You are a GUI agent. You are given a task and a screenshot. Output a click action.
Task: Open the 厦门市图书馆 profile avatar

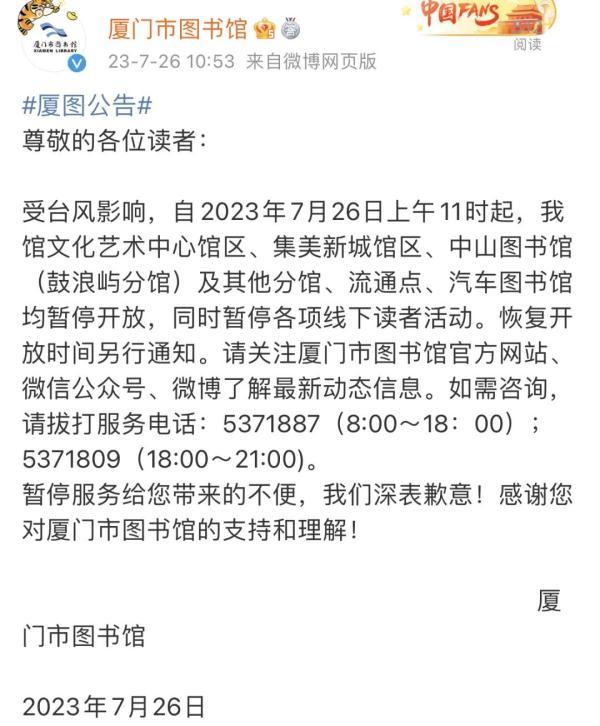[x=55, y=40]
